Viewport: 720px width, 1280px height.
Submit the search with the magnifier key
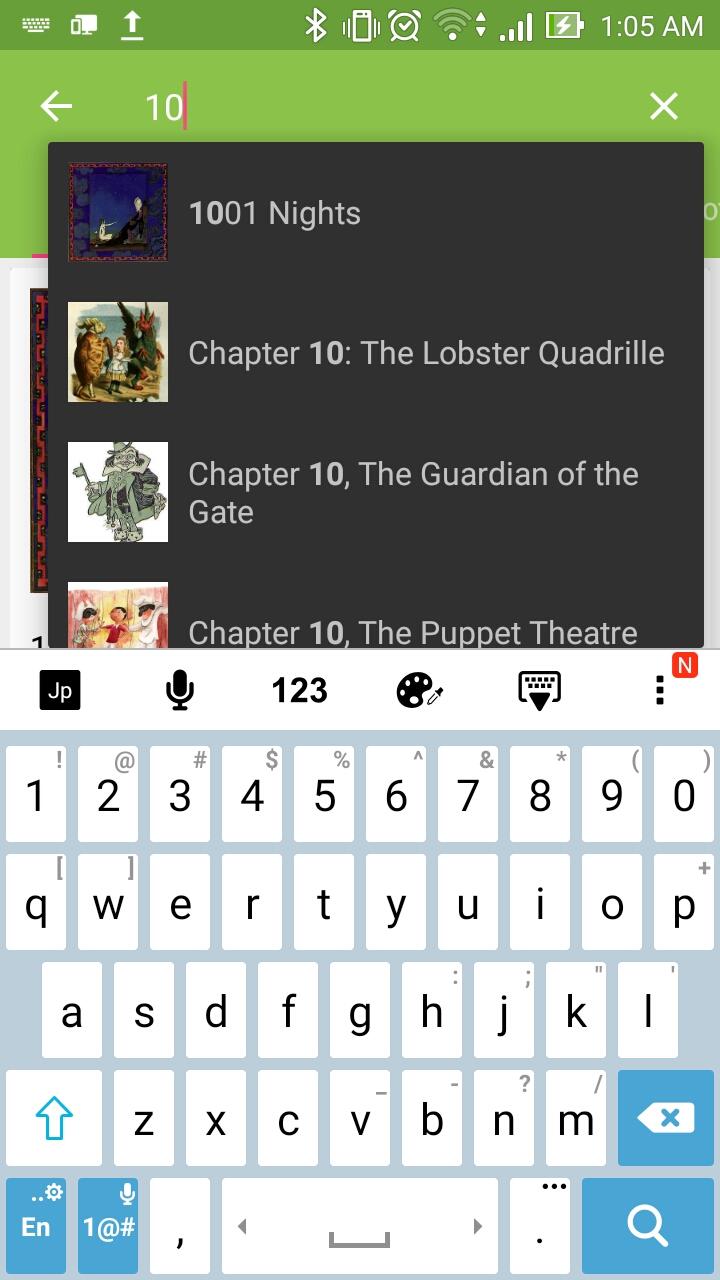647,1225
